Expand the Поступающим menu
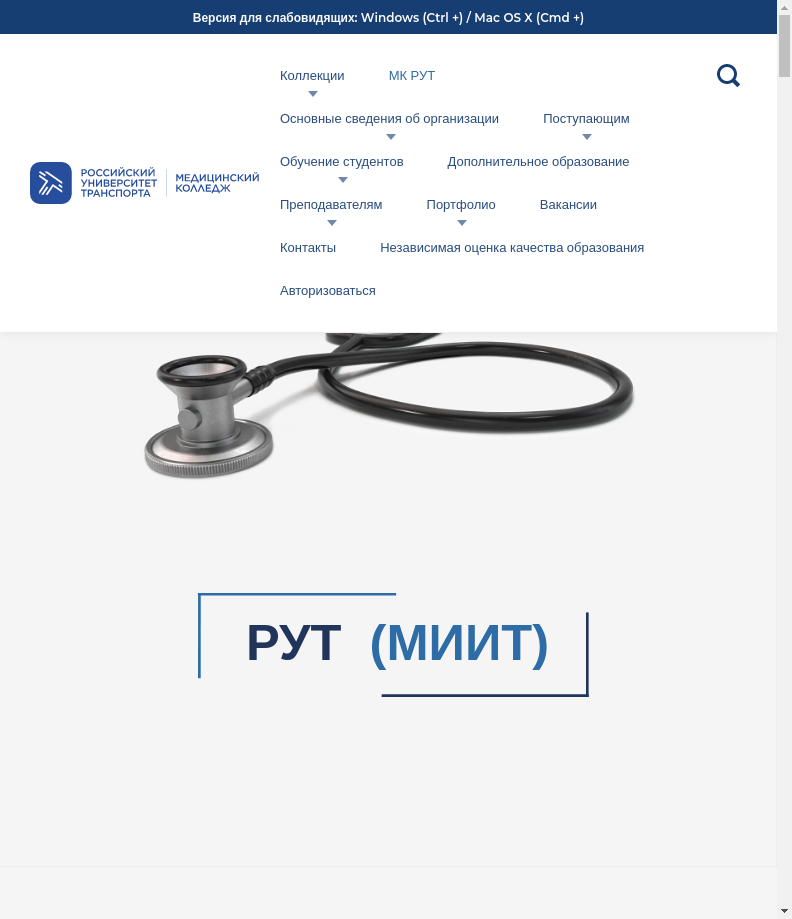This screenshot has width=792, height=919. (586, 119)
